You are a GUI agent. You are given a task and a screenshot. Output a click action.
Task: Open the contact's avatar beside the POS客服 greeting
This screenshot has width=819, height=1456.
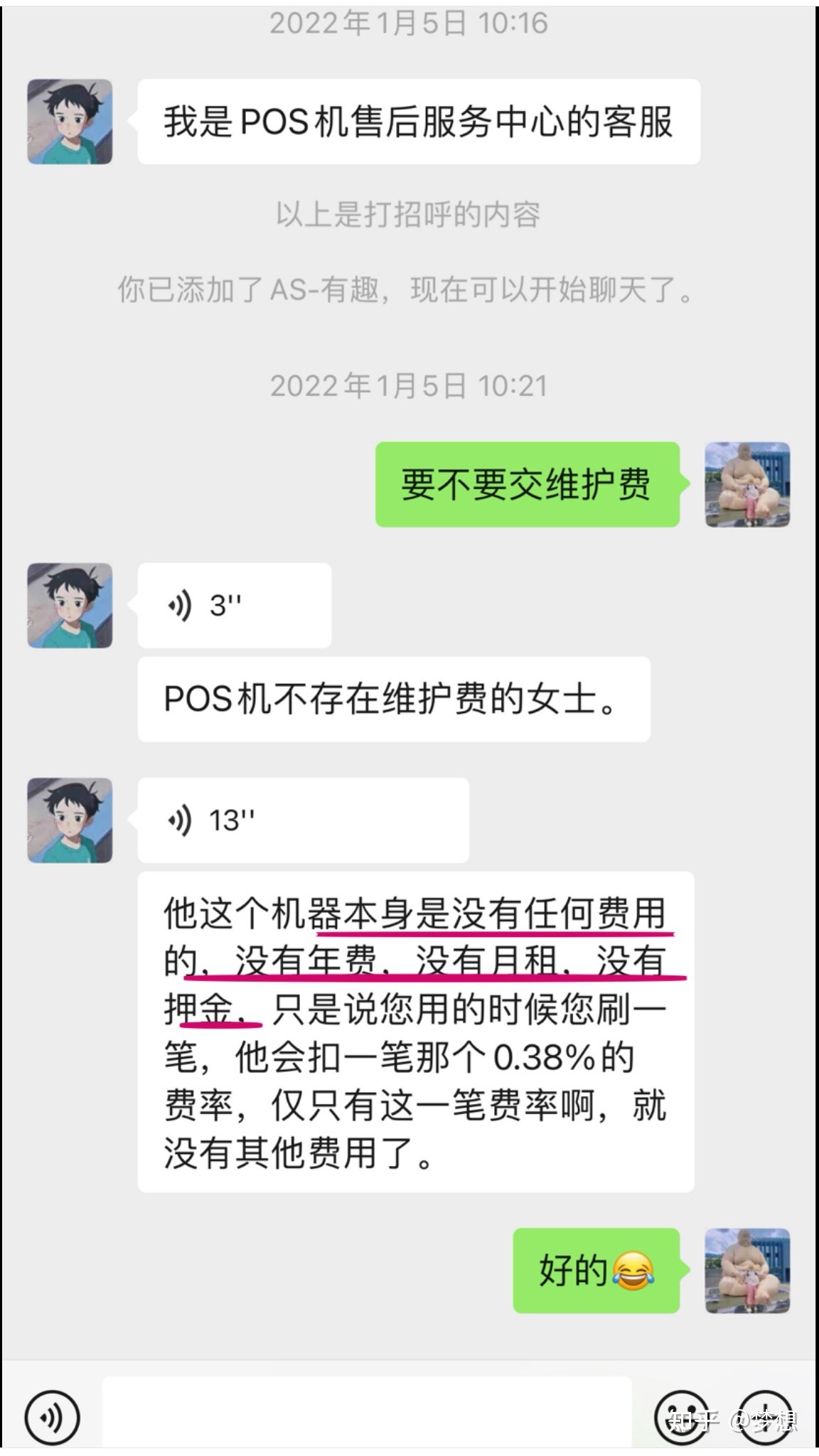pos(70,122)
